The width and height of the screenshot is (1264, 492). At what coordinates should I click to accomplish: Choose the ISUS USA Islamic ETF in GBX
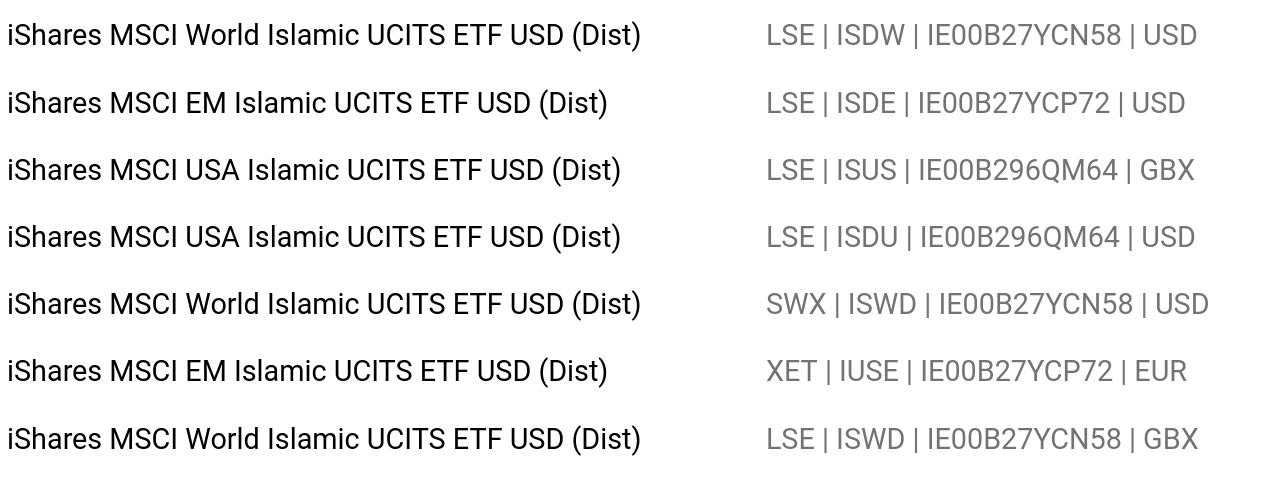[x=314, y=170]
